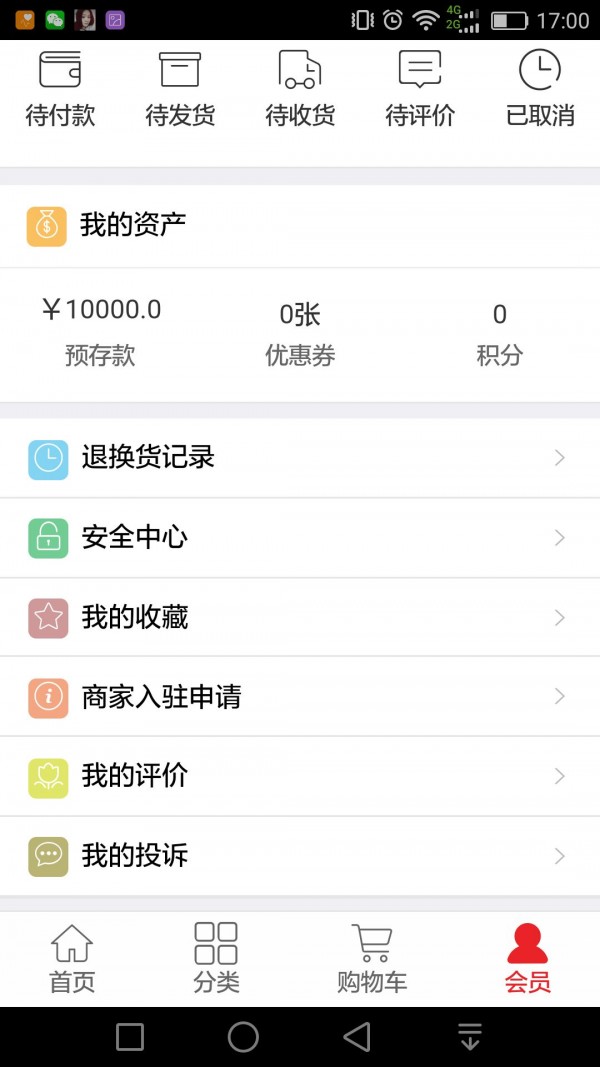Open 待收货 orders awaiting receipt
The width and height of the screenshot is (600, 1067).
click(x=300, y=90)
